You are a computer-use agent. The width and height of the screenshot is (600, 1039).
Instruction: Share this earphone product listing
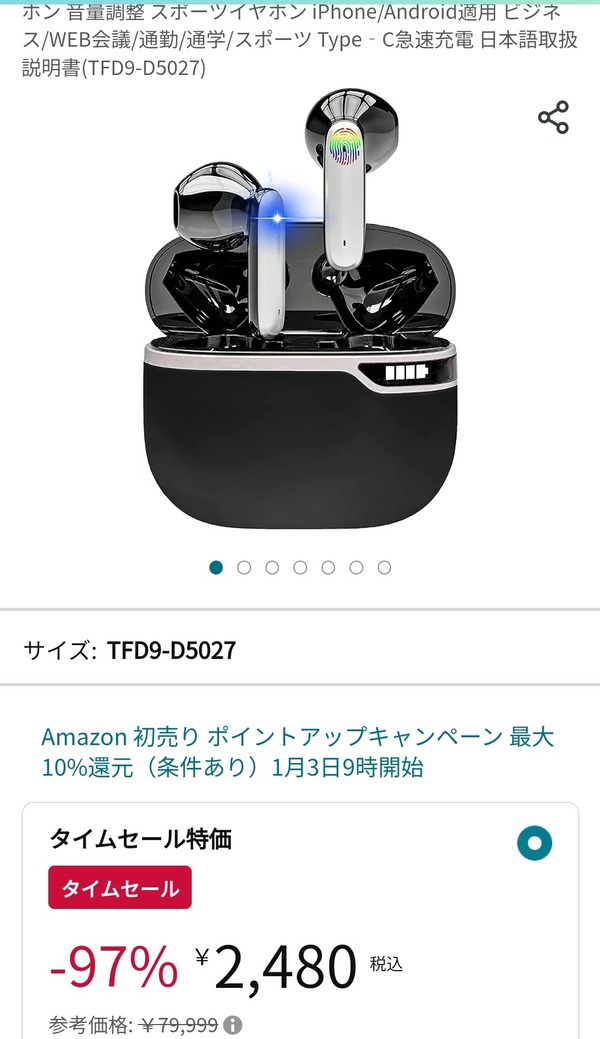(553, 117)
